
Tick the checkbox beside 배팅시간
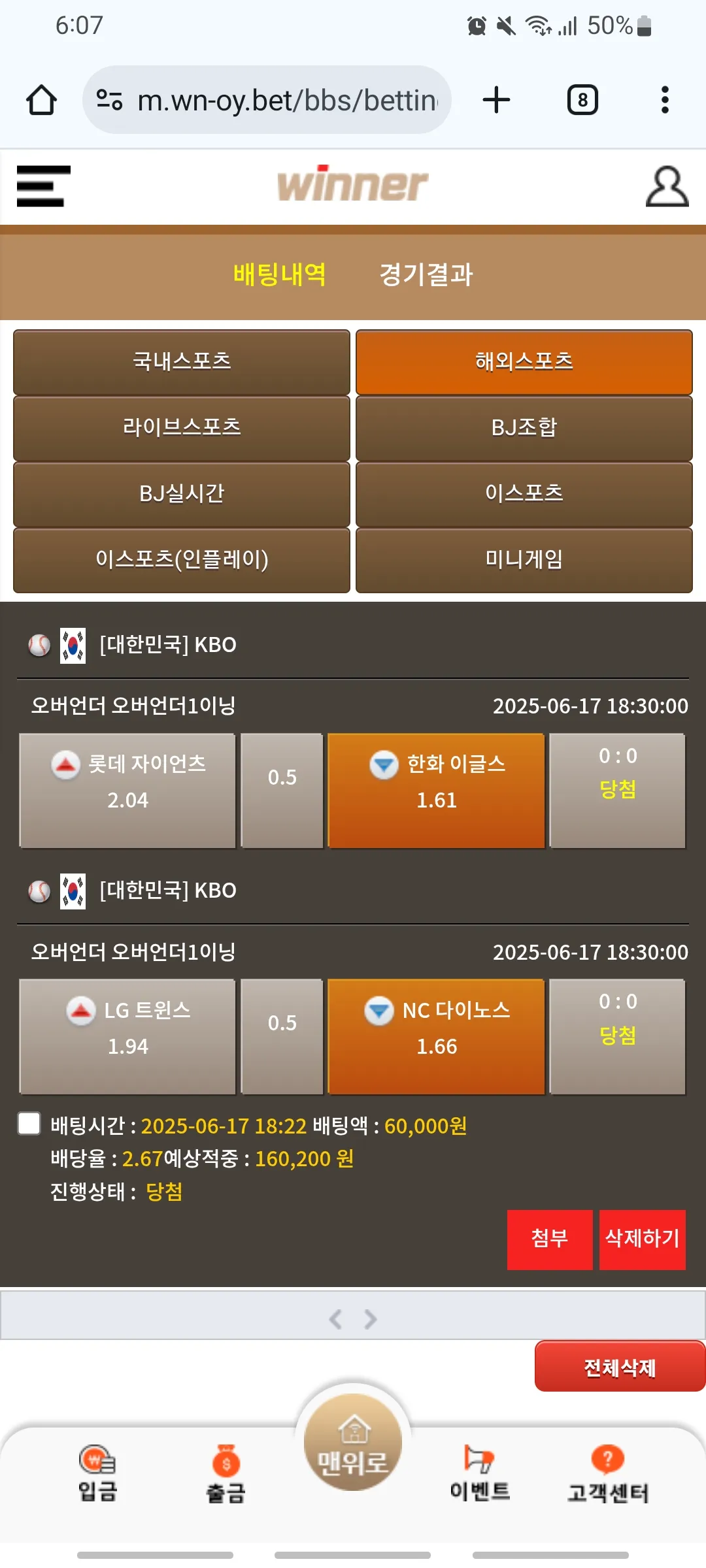[x=29, y=1124]
